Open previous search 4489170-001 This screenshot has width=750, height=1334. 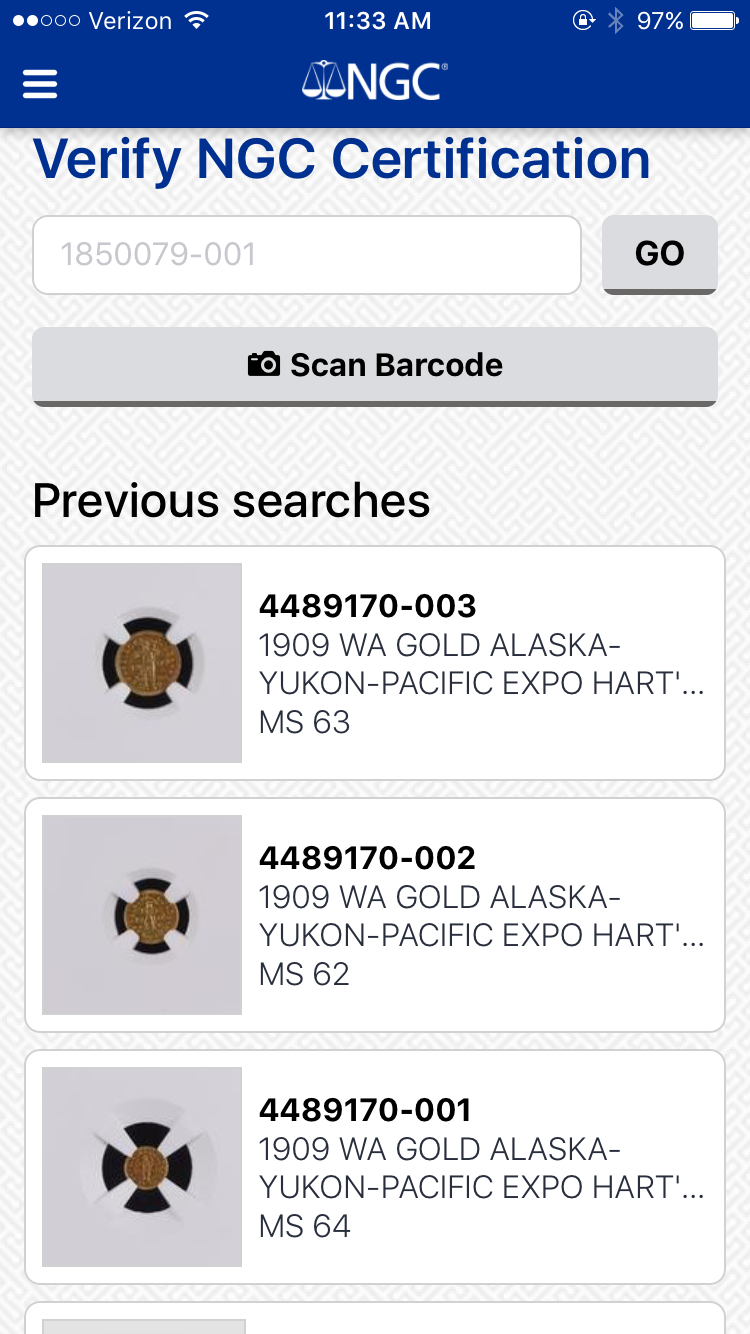375,1167
